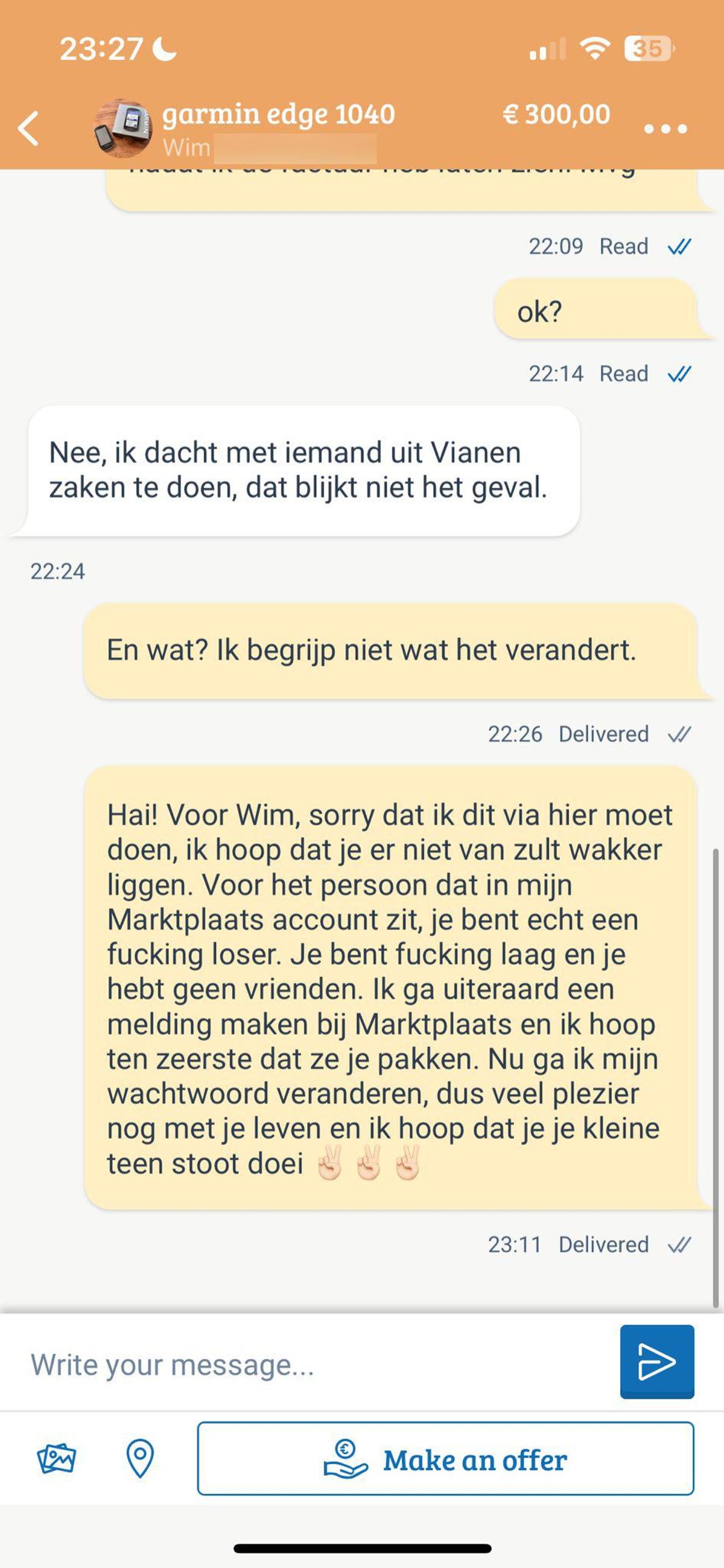724x1568 pixels.
Task: Open the garmin edge 1040 listing
Action: click(278, 115)
